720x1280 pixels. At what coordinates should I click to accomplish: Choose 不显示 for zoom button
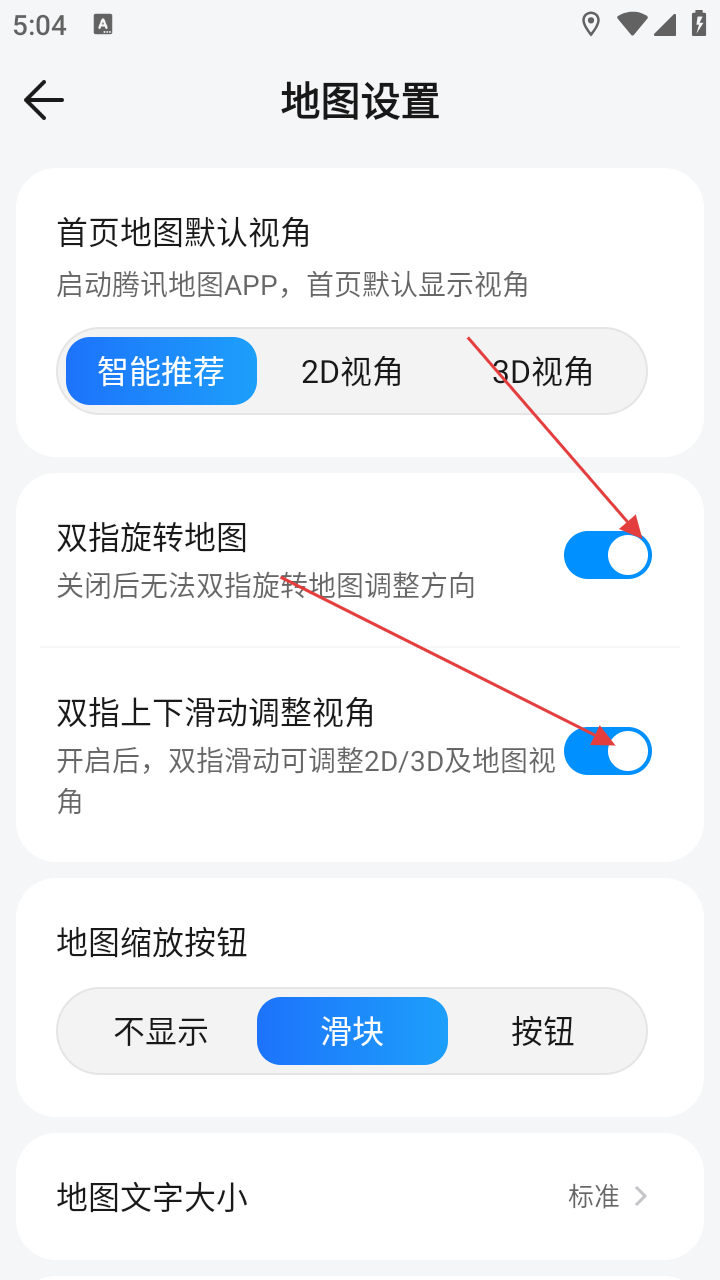(x=161, y=1031)
